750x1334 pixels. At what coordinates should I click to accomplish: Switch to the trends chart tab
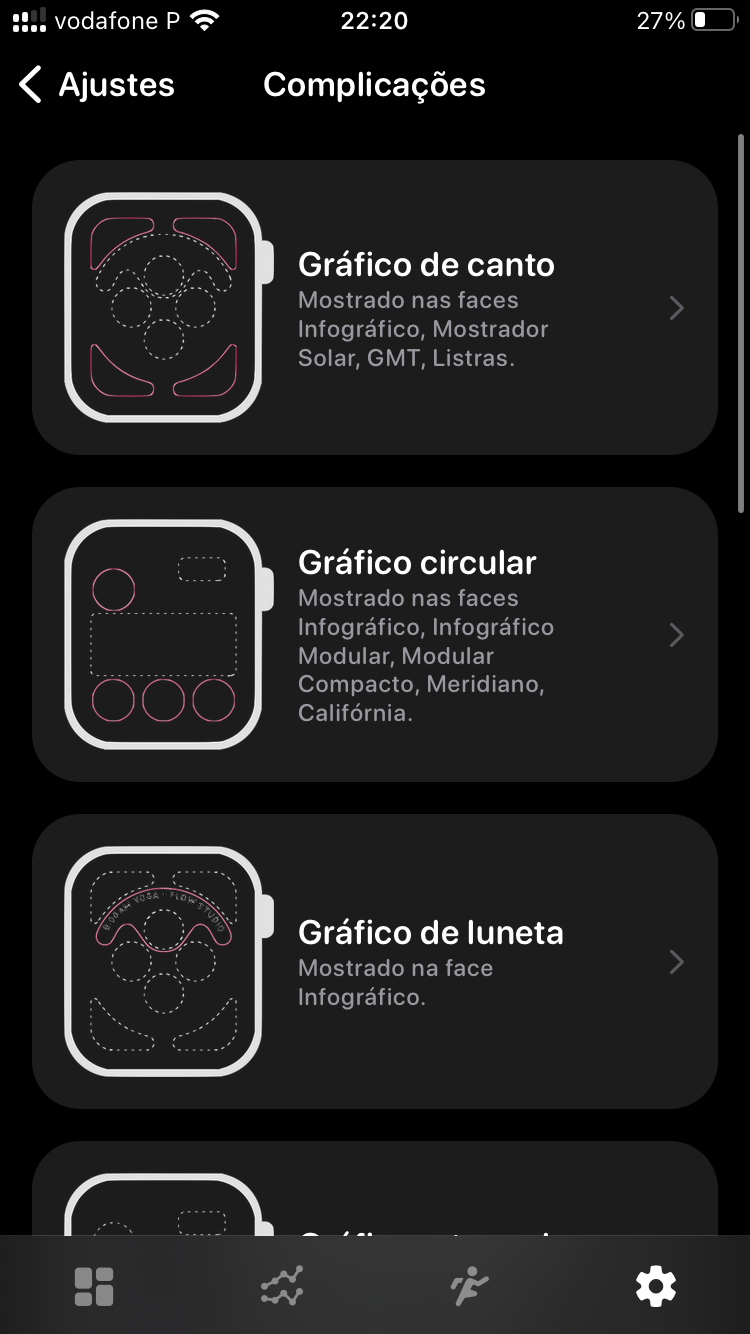tap(281, 1286)
